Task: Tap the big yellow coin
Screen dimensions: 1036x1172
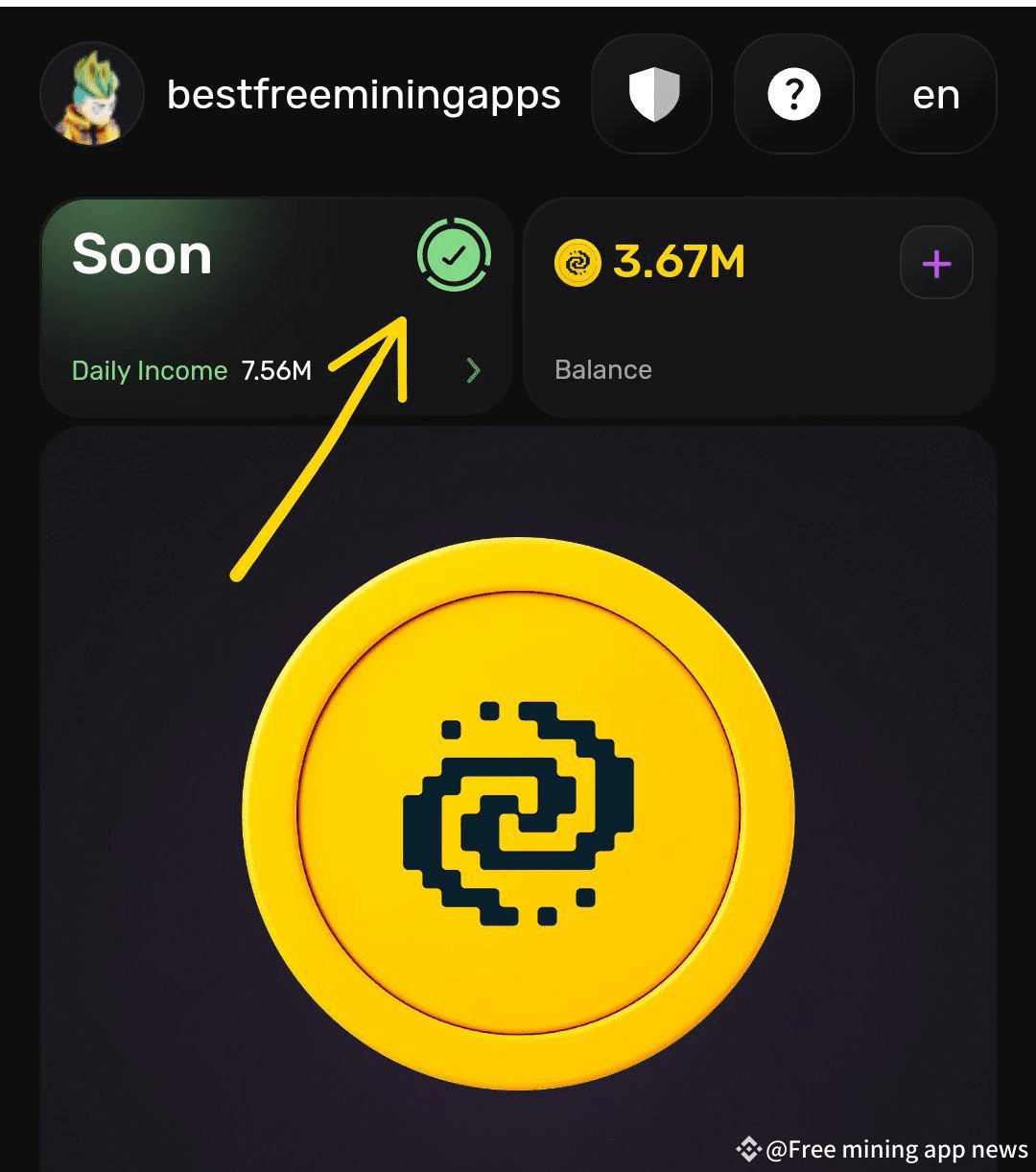Action: click(x=518, y=813)
